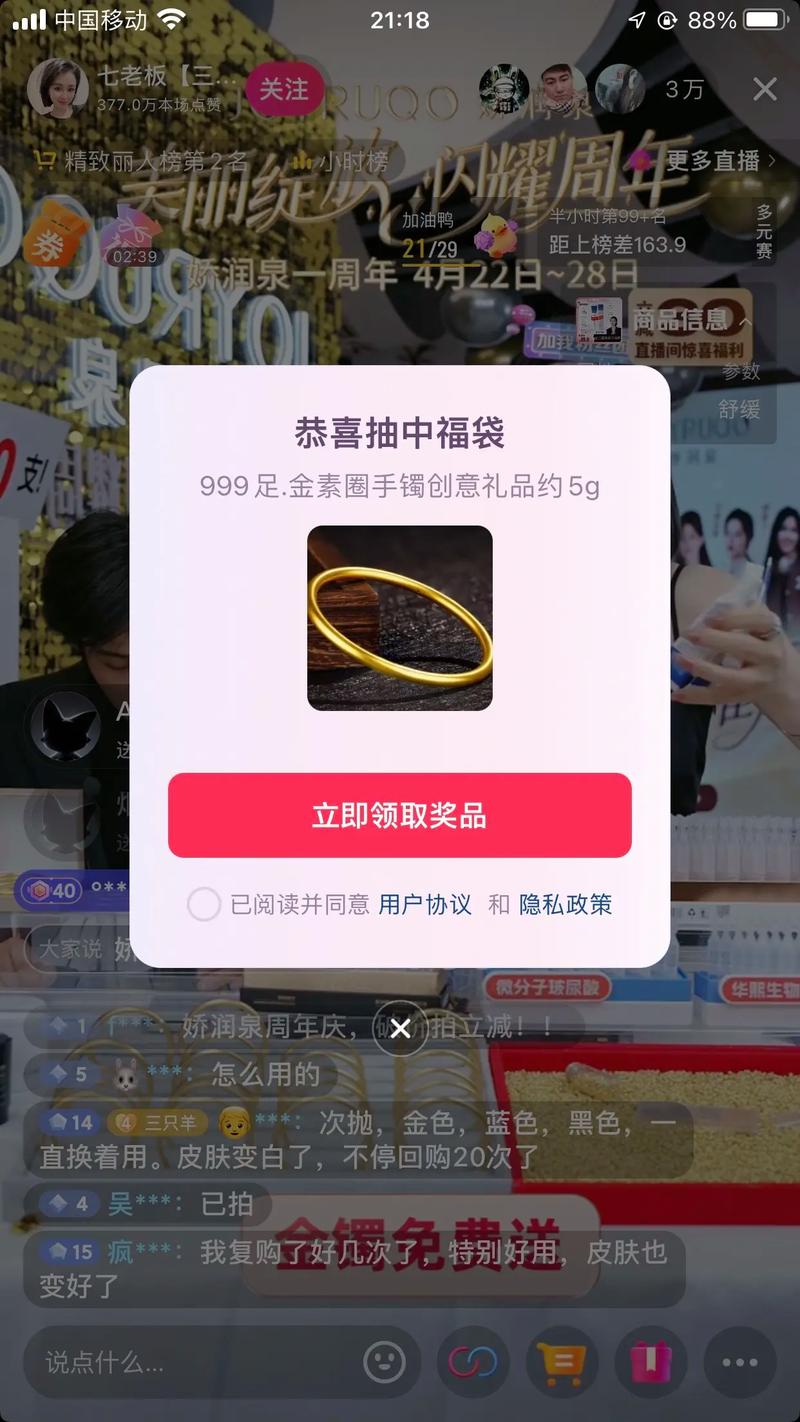Open the emoji picker
This screenshot has width=800, height=1422.
[384, 1361]
